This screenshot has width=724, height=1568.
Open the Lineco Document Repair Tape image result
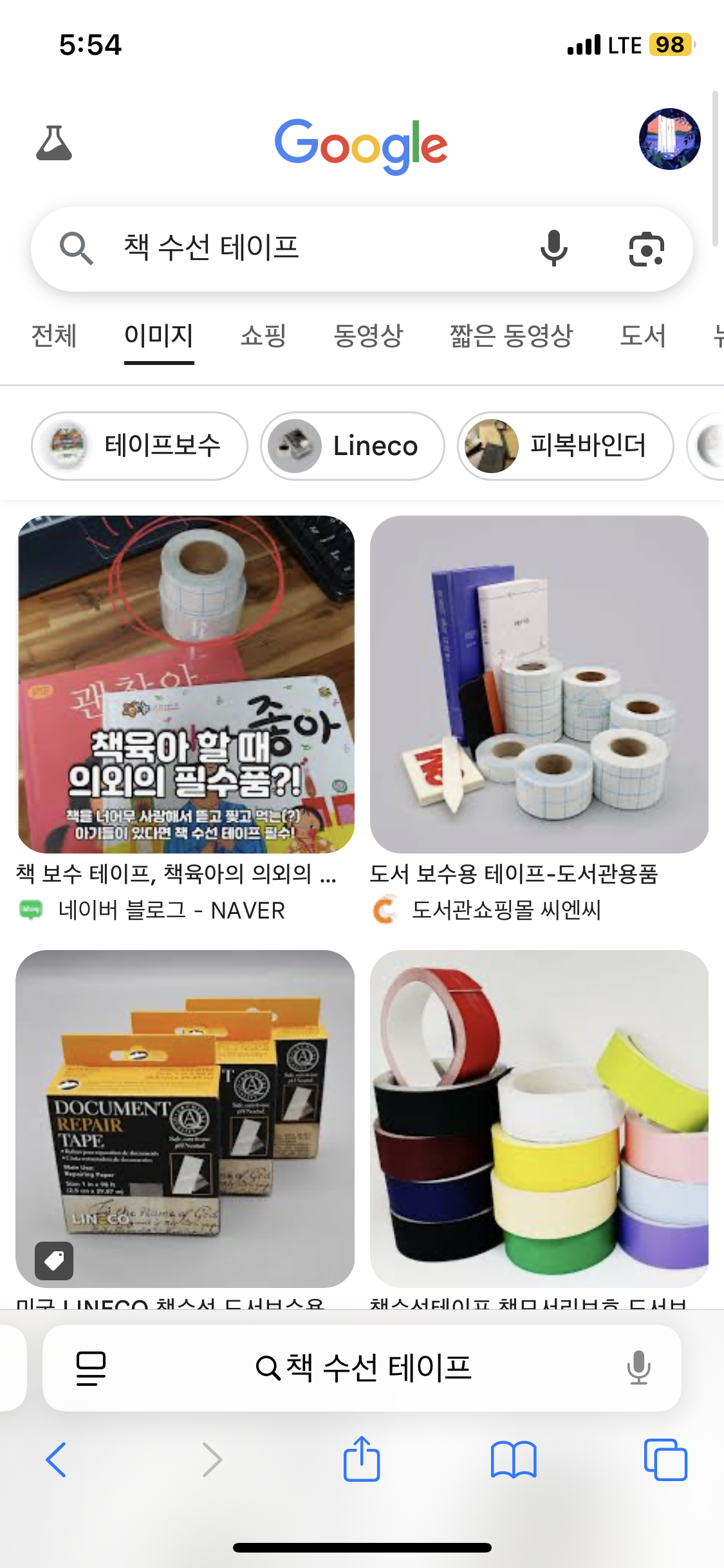point(185,1119)
